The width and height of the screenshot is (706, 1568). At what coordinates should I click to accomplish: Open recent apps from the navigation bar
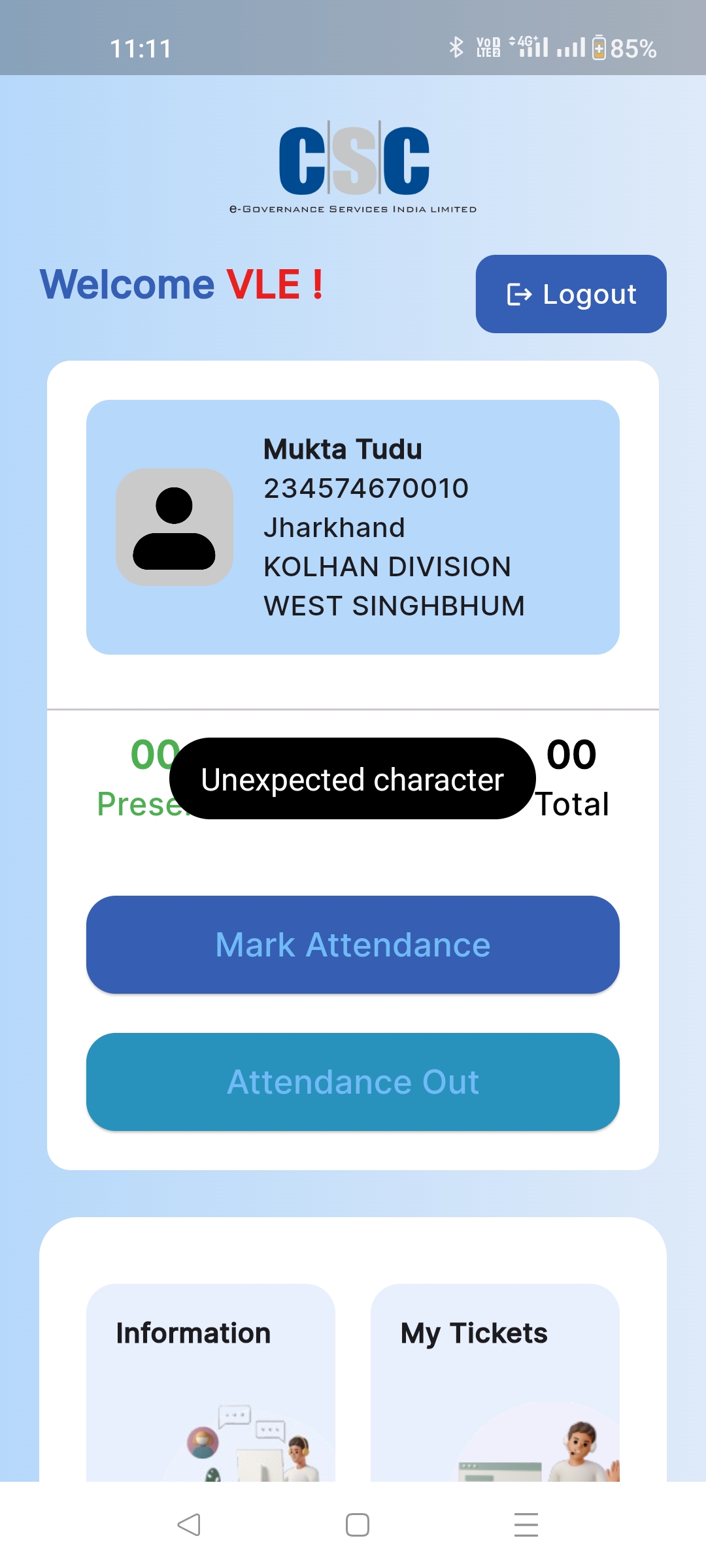(x=526, y=1525)
